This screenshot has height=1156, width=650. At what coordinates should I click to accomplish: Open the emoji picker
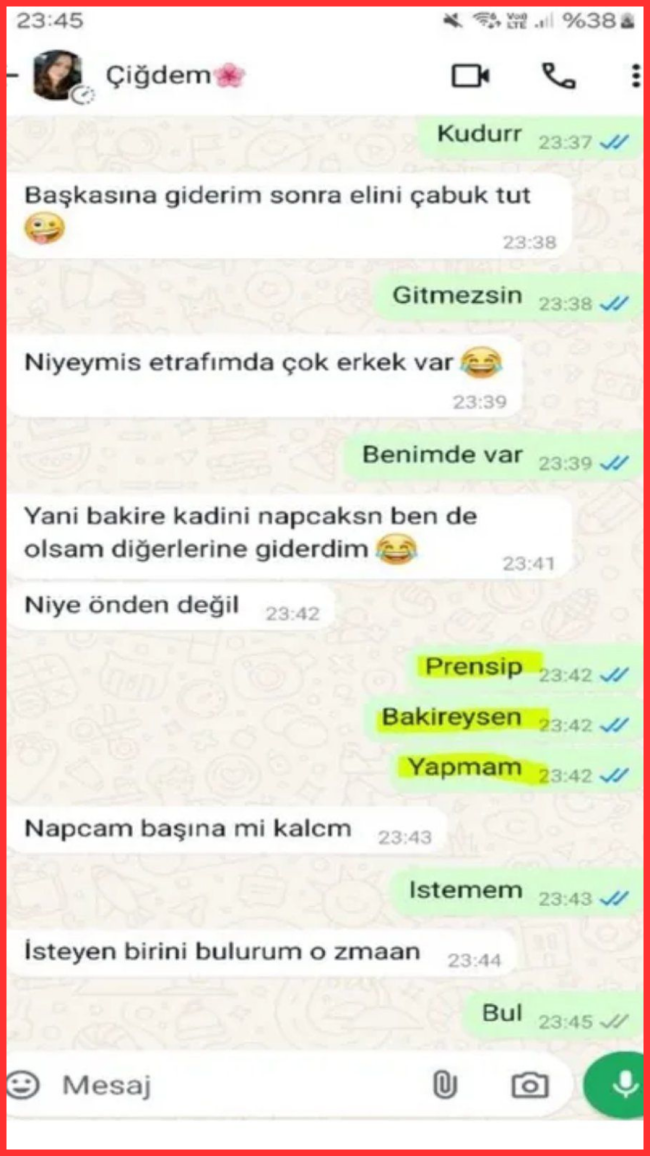[23, 1084]
